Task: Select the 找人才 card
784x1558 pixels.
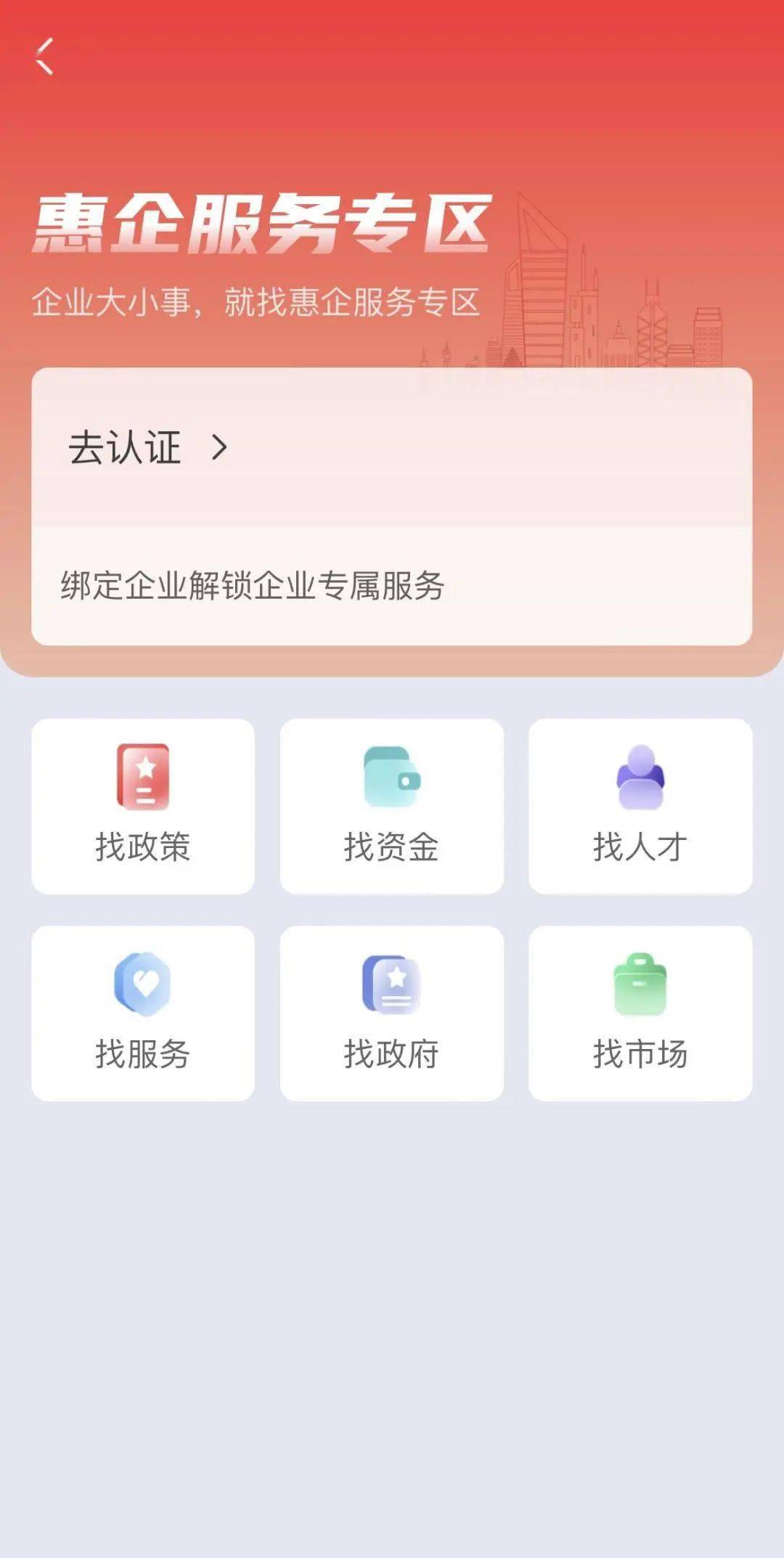Action: click(x=640, y=806)
